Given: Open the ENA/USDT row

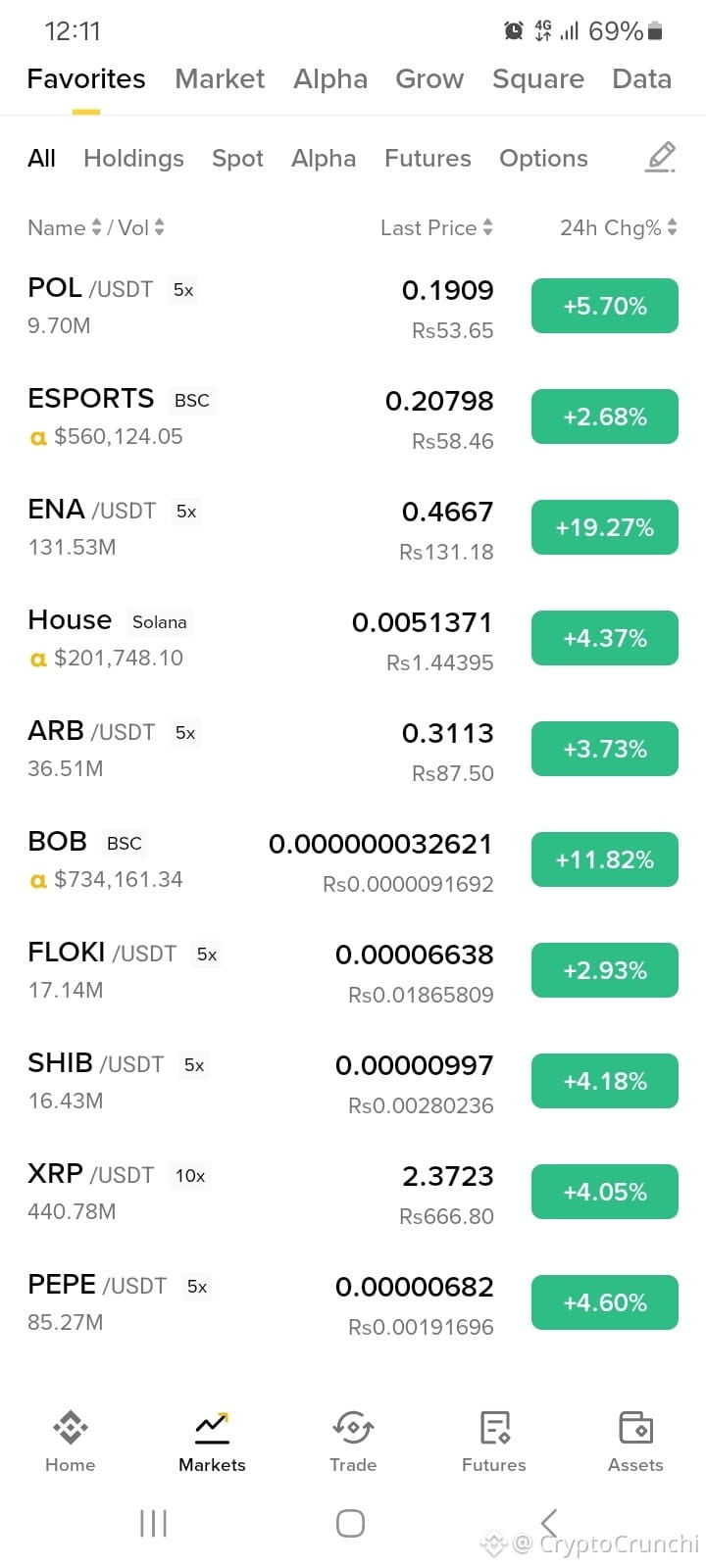Looking at the screenshot, I should click(x=353, y=529).
